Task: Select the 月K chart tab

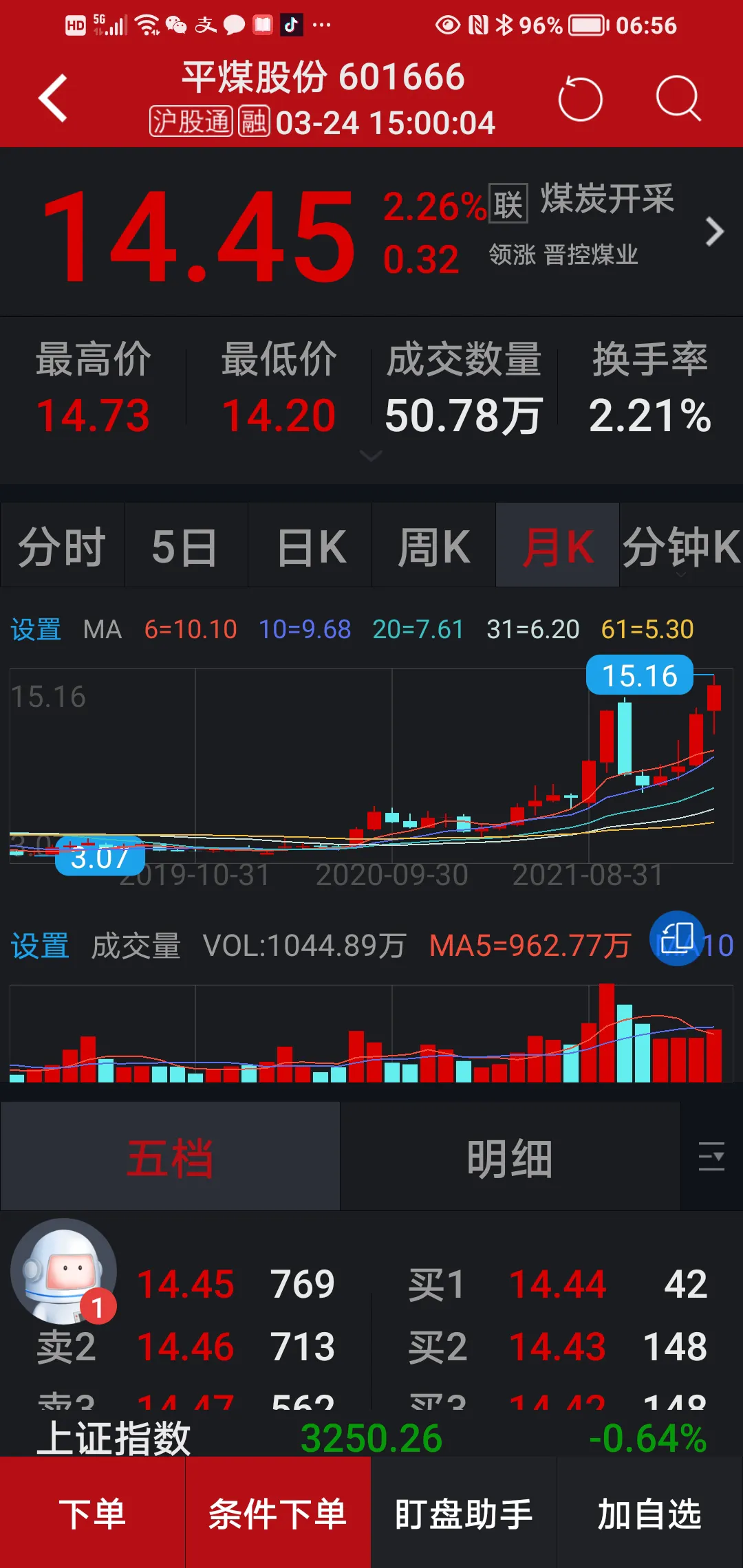Action: 557,547
